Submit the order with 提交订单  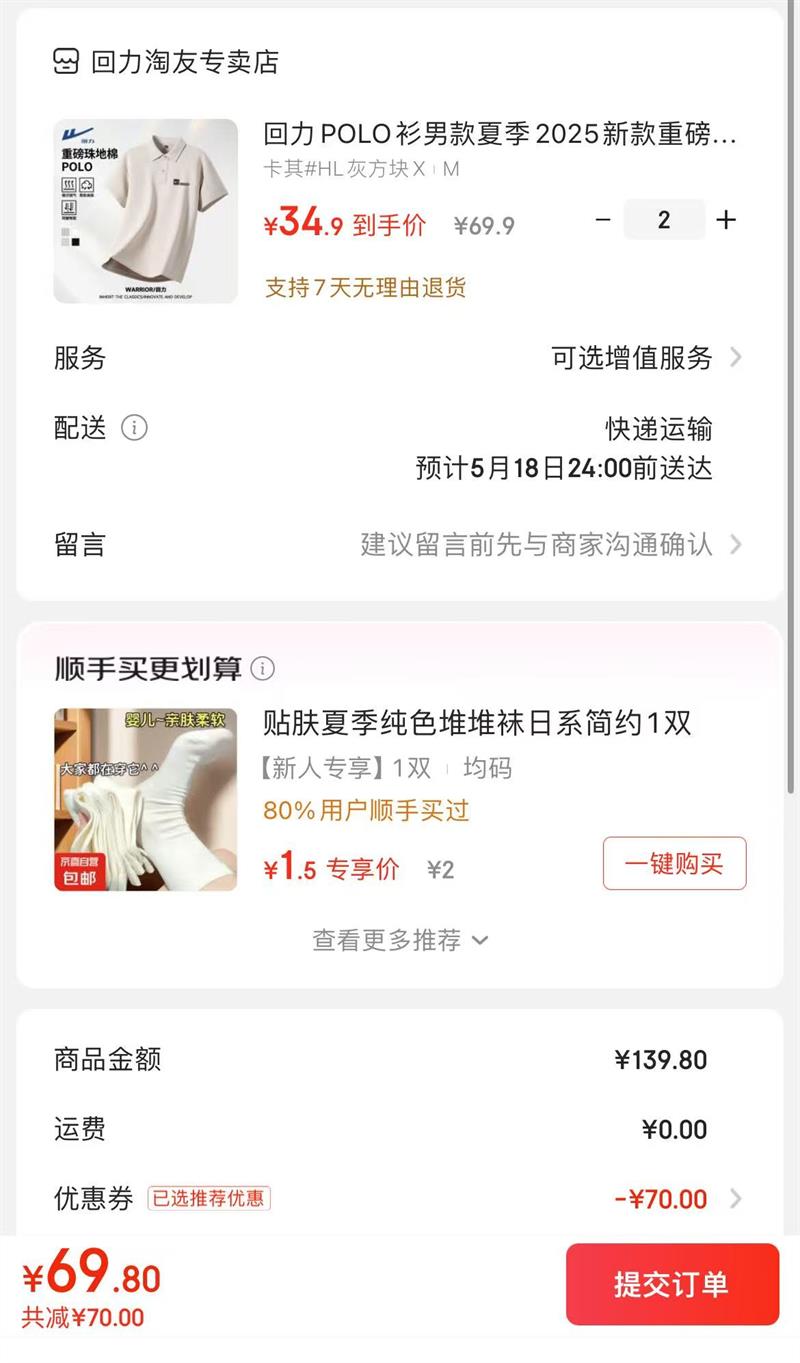tap(672, 1284)
